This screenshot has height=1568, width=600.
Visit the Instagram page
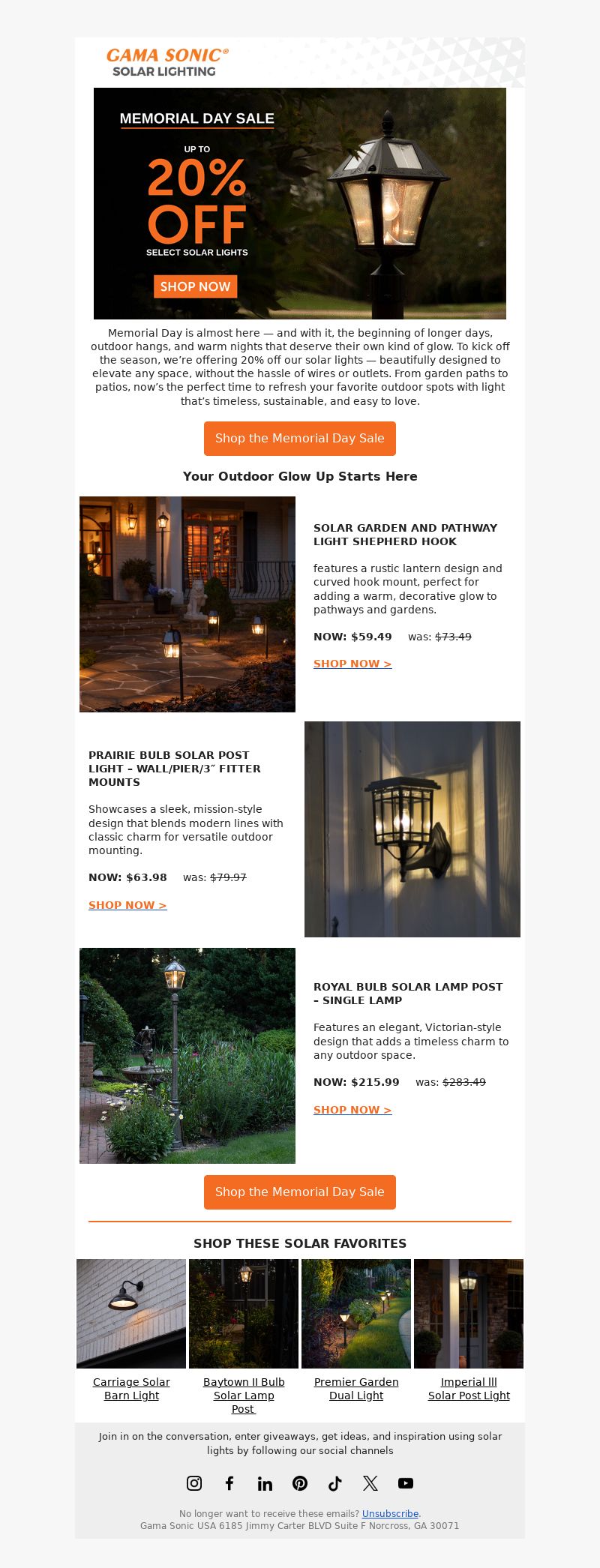tap(194, 1483)
